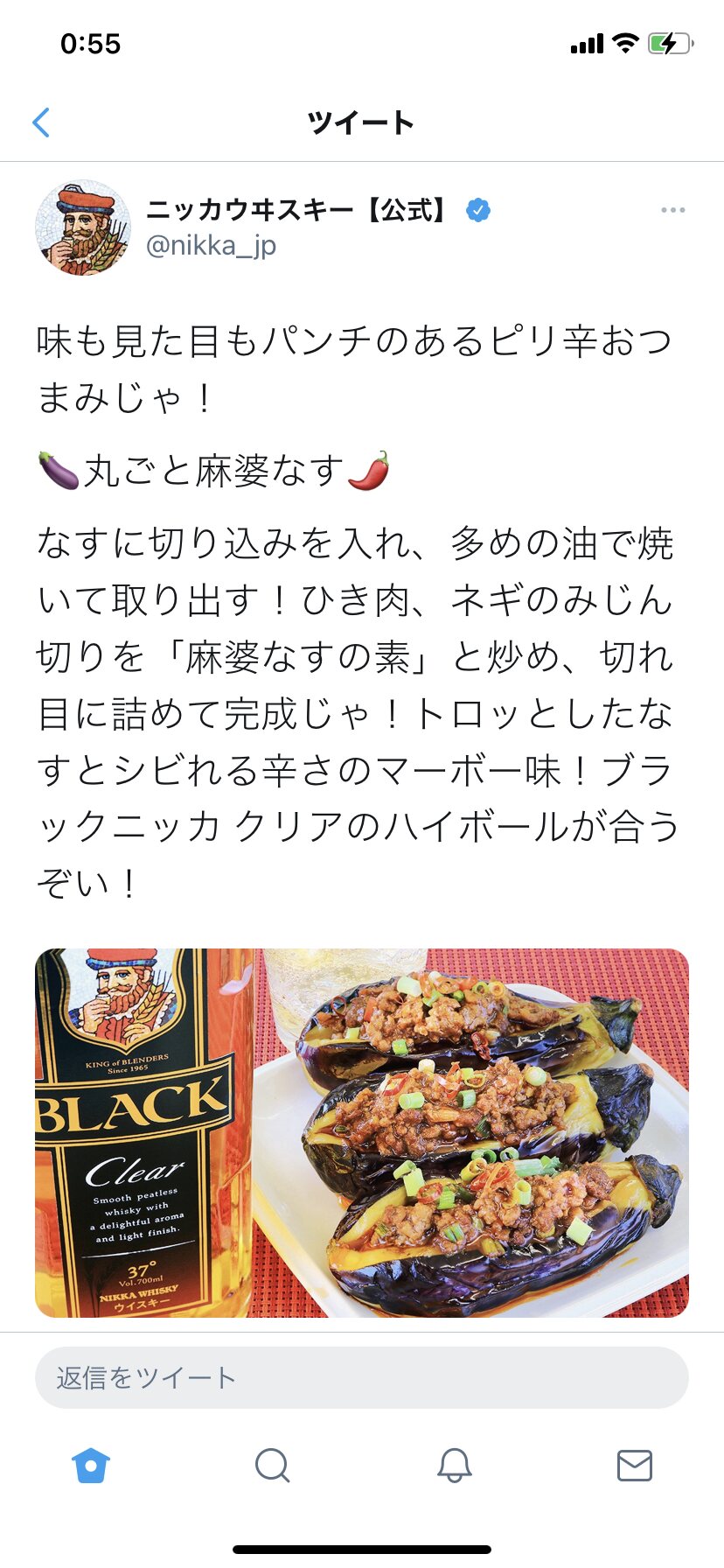Tap the 返信をツイート reply field

[x=362, y=1377]
